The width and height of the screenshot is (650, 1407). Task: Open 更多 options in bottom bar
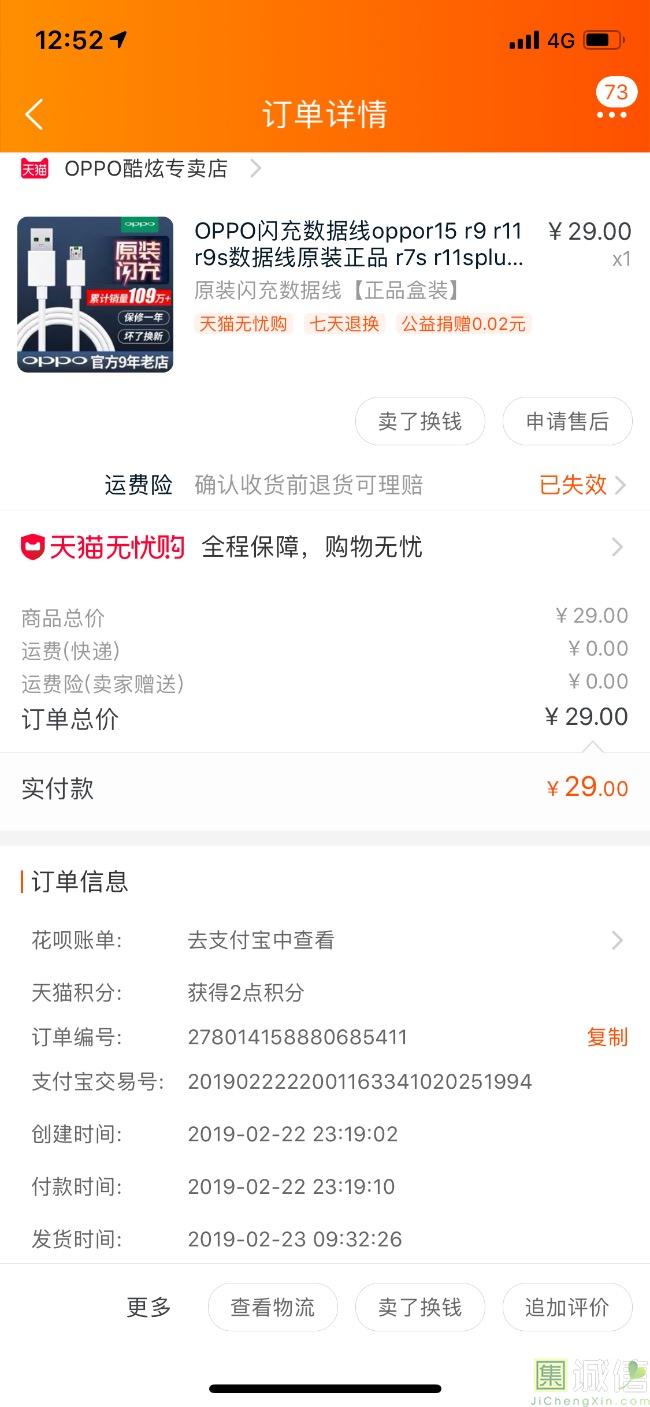coord(149,1307)
